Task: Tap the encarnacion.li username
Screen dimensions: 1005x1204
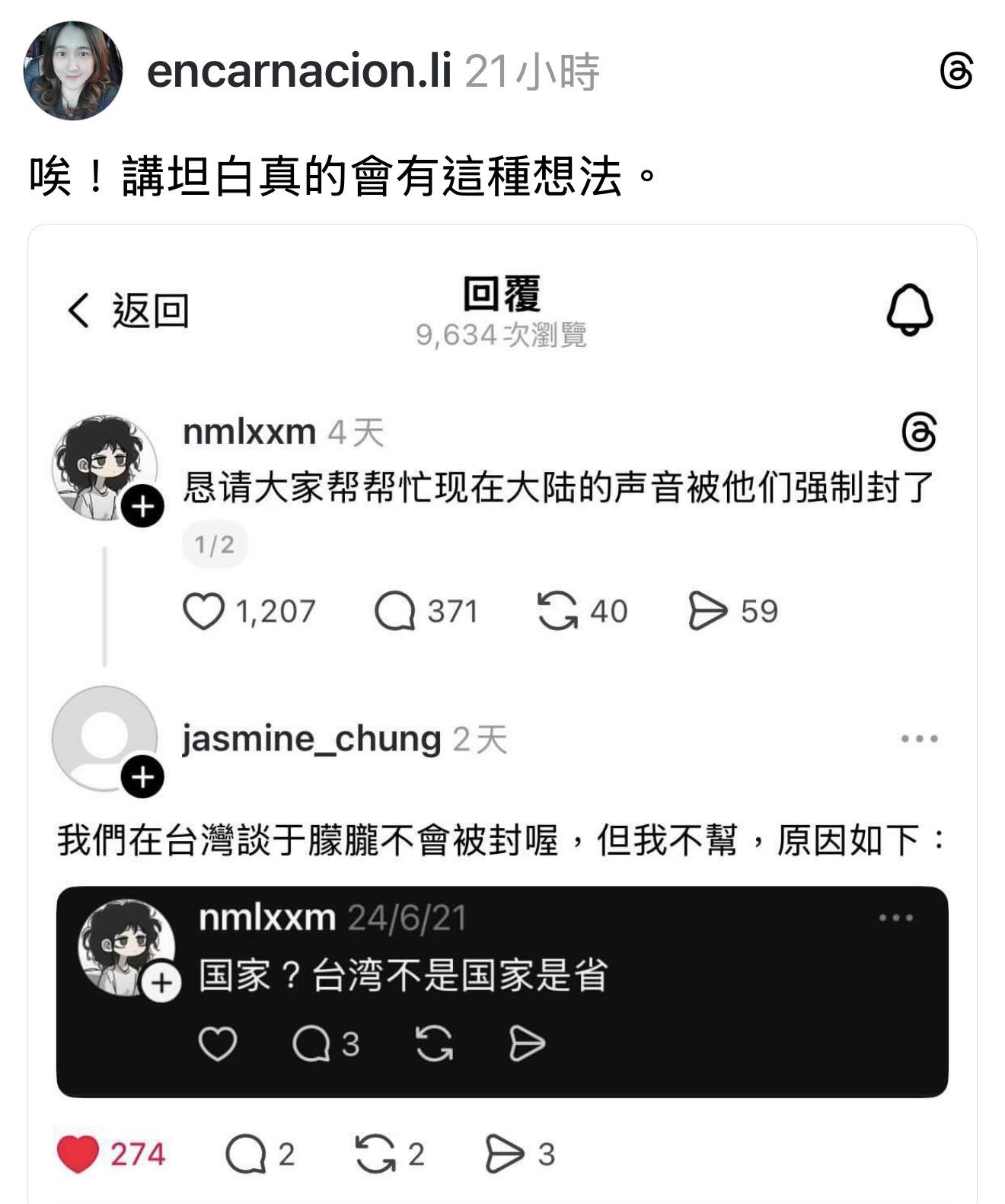Action: (298, 71)
